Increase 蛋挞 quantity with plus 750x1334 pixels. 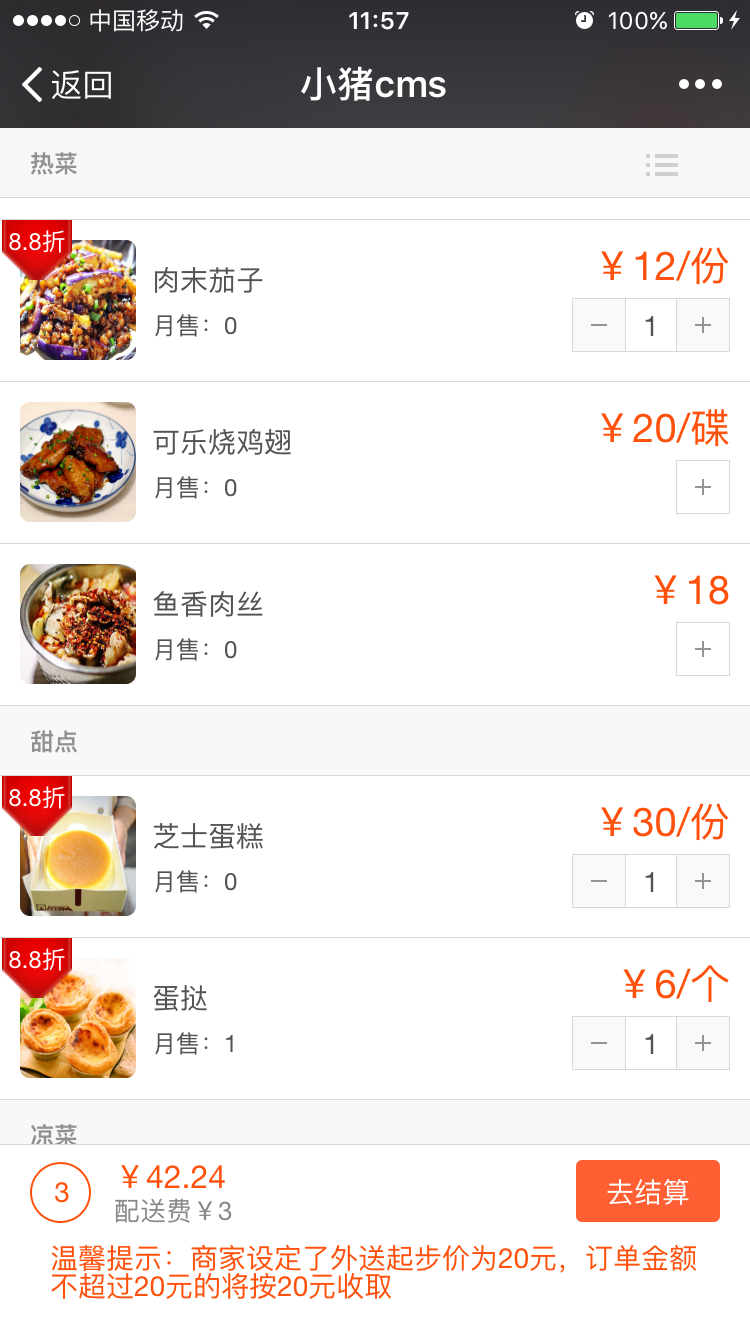point(703,1043)
